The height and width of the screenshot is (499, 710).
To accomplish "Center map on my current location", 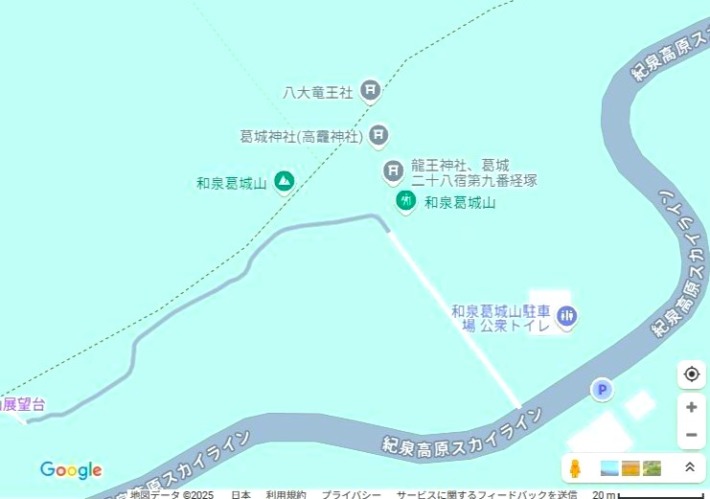I will (x=691, y=374).
